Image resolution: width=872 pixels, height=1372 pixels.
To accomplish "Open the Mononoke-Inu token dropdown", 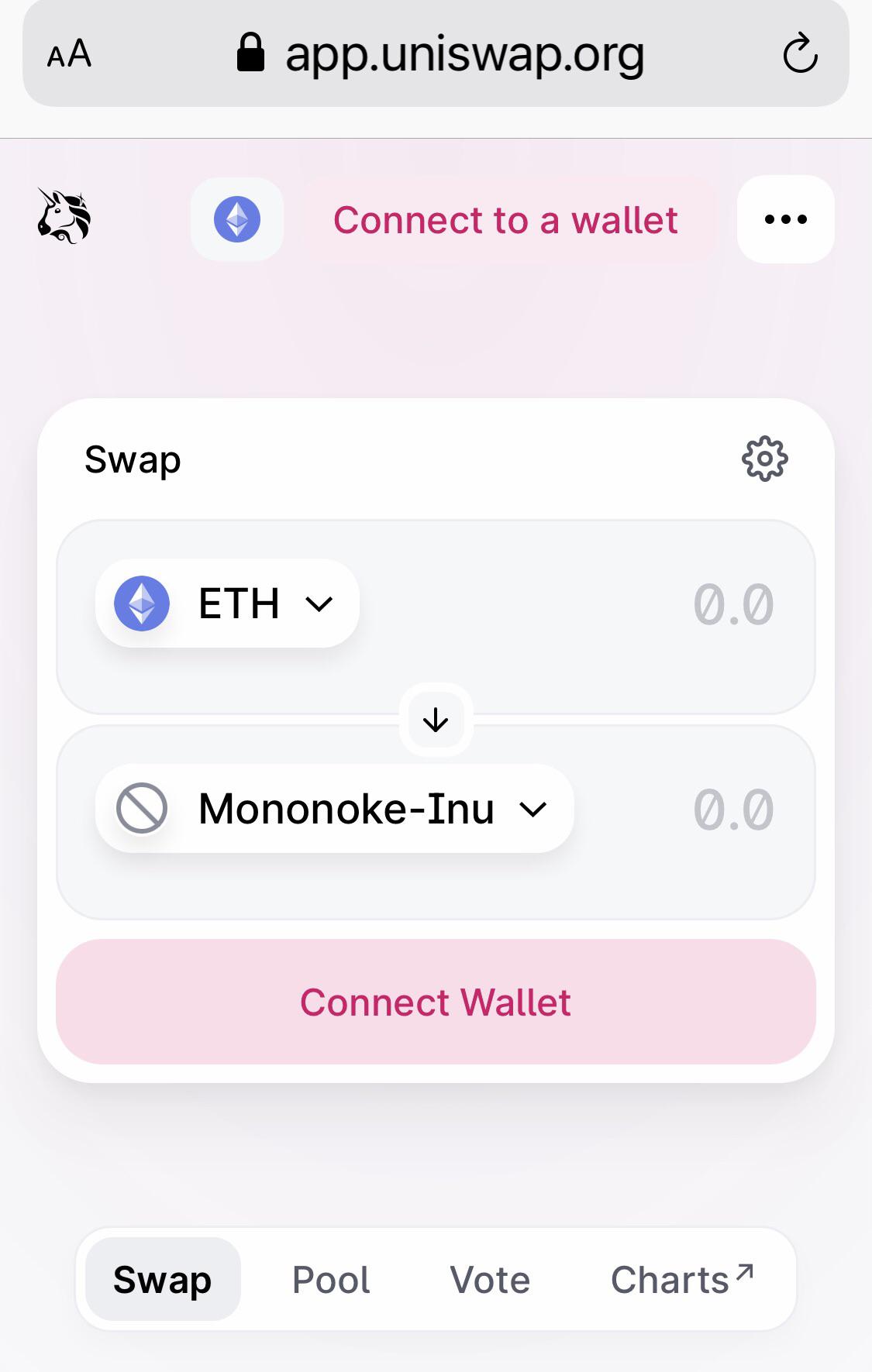I will click(334, 809).
